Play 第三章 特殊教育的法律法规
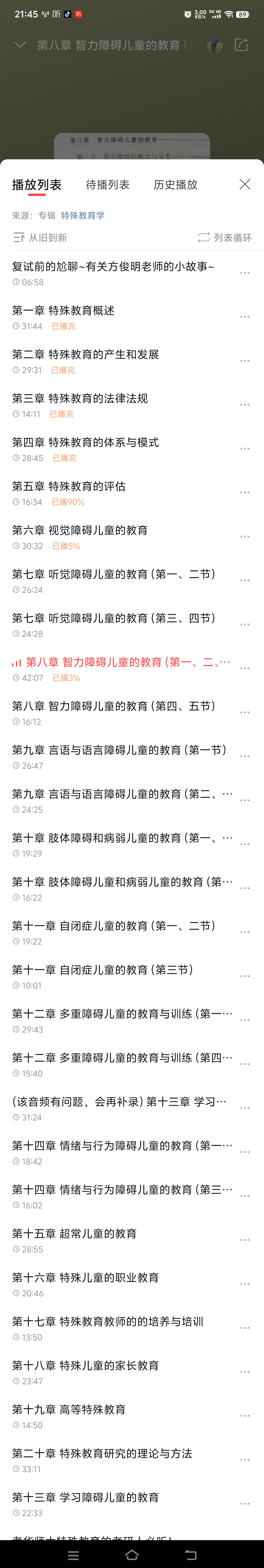The image size is (264, 1568). [x=80, y=399]
